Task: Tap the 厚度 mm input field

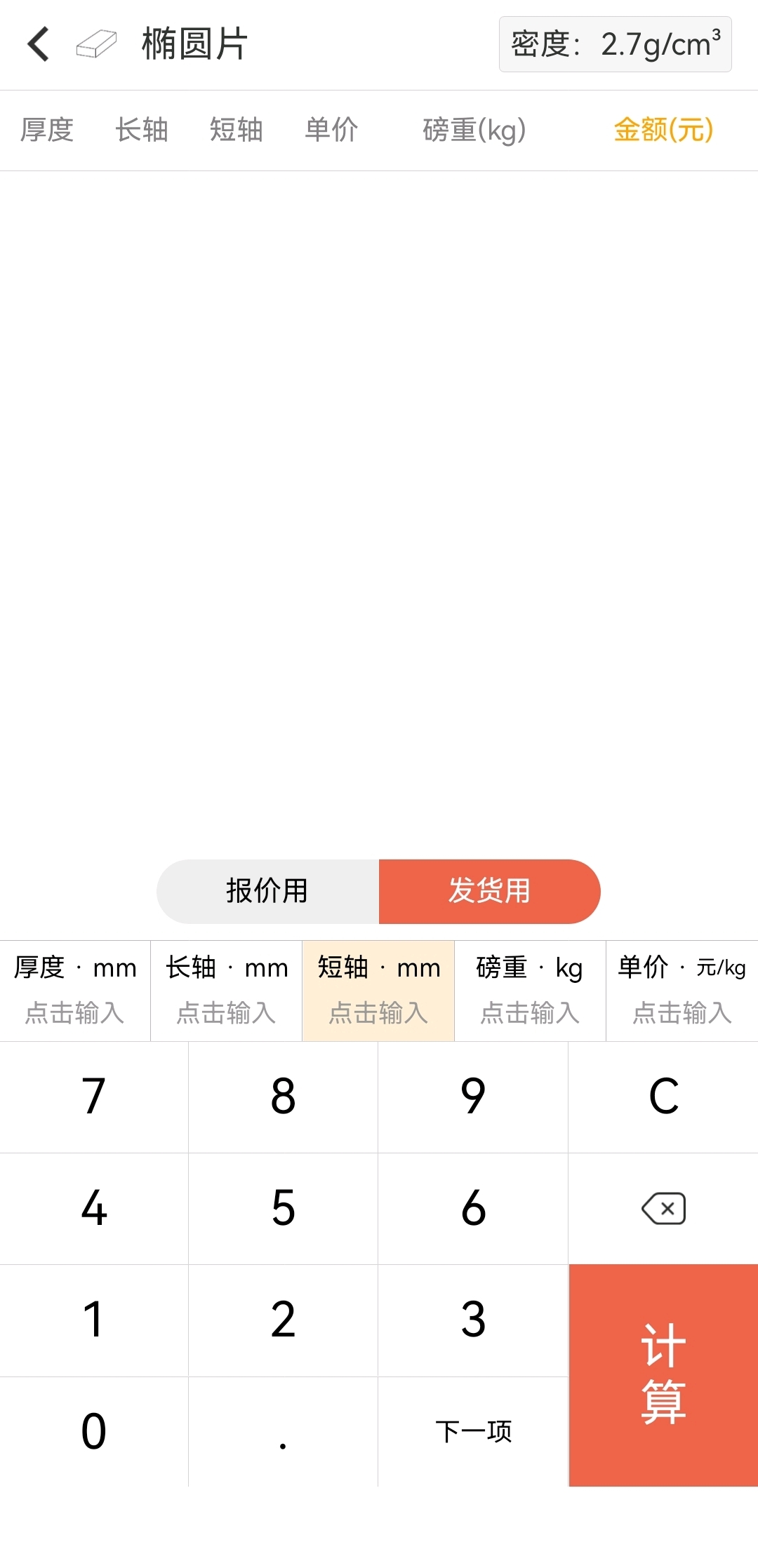Action: click(75, 991)
